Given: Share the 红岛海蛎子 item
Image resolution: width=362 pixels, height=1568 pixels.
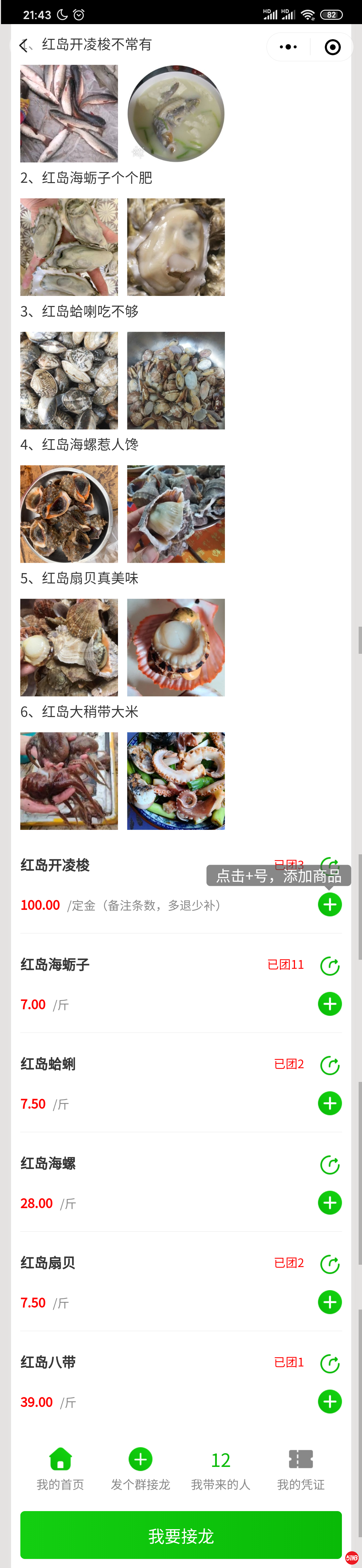Looking at the screenshot, I should pyautogui.click(x=330, y=965).
